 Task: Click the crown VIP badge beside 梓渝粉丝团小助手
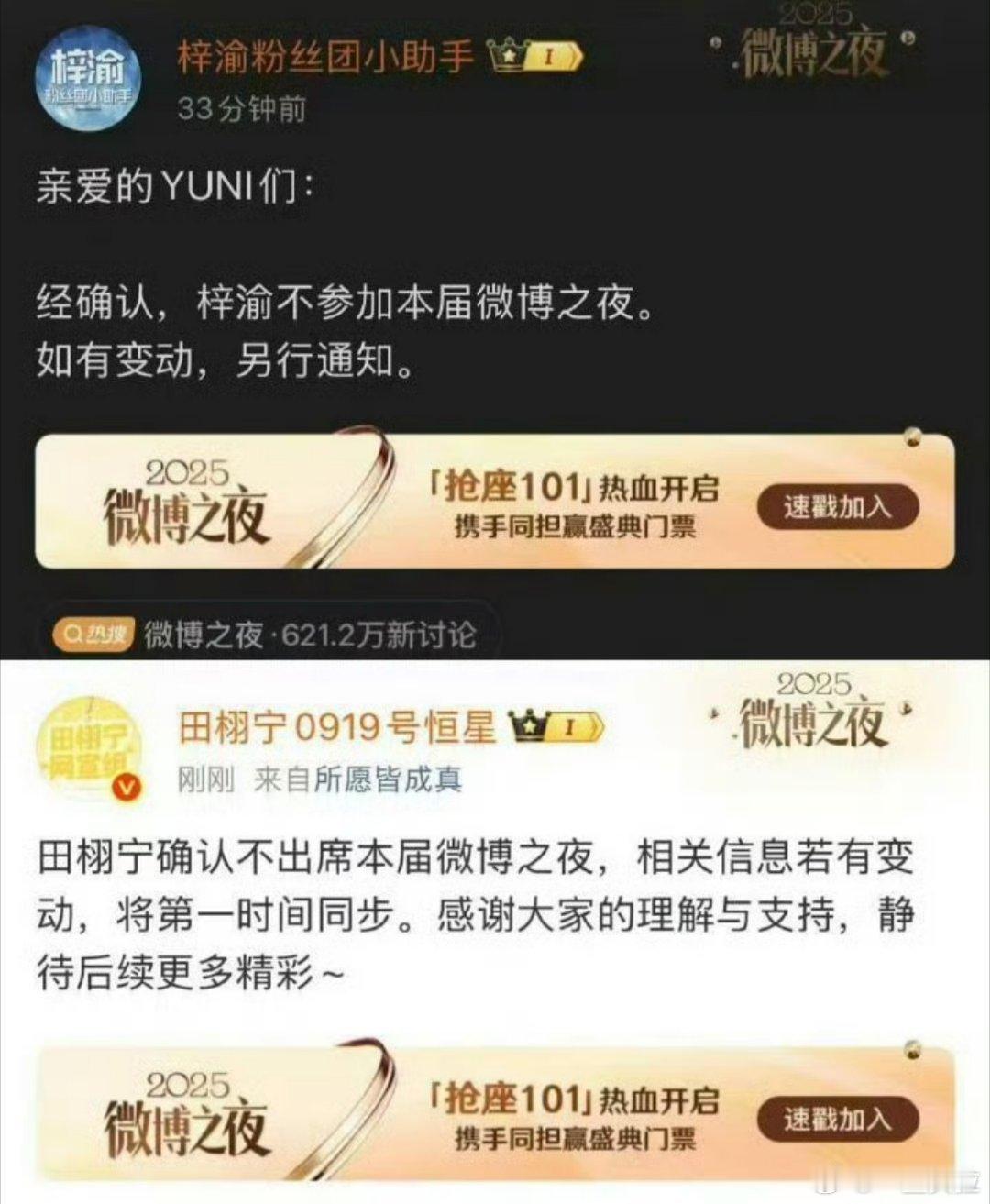(506, 54)
